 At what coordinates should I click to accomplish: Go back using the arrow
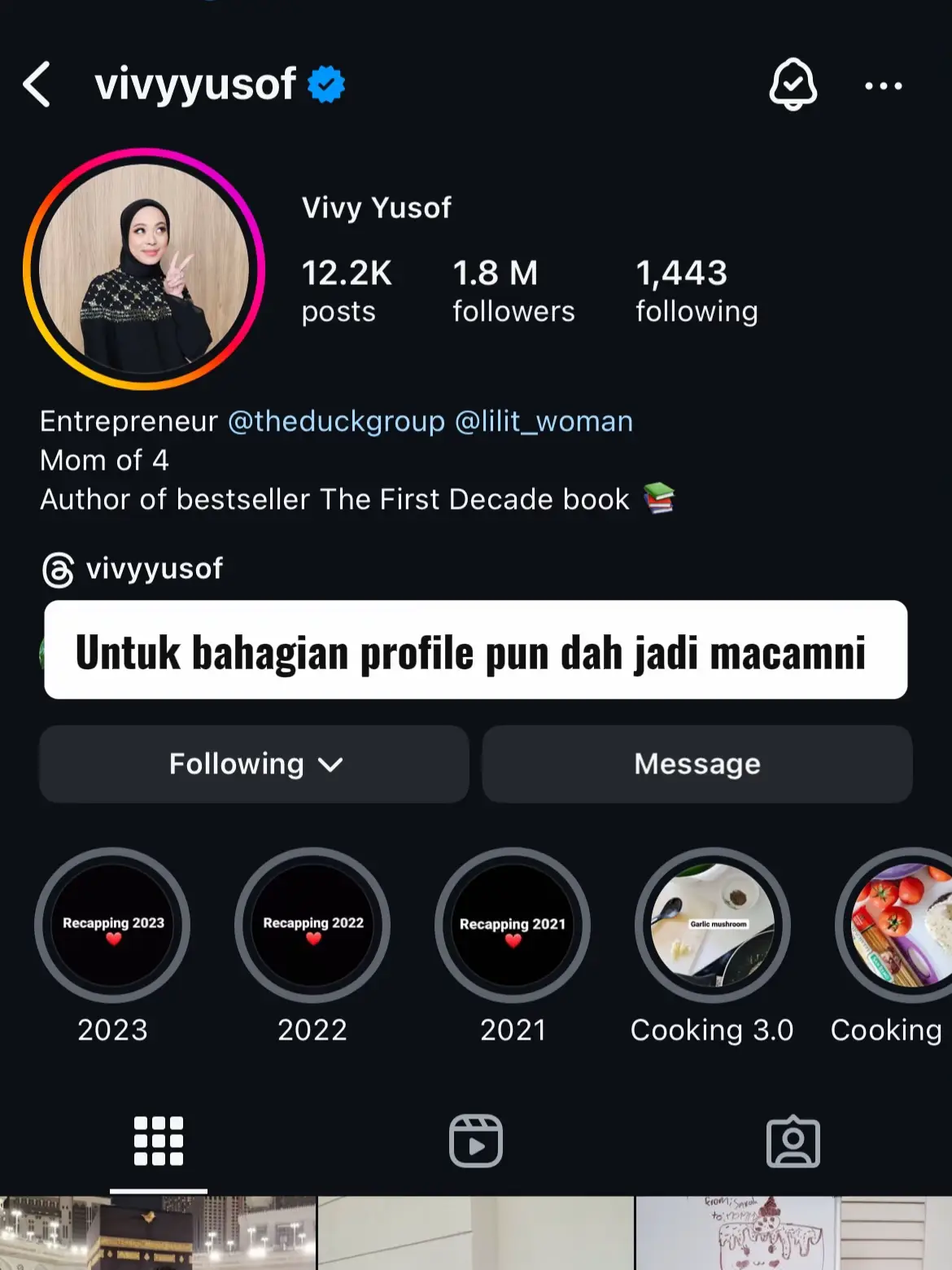(x=37, y=85)
